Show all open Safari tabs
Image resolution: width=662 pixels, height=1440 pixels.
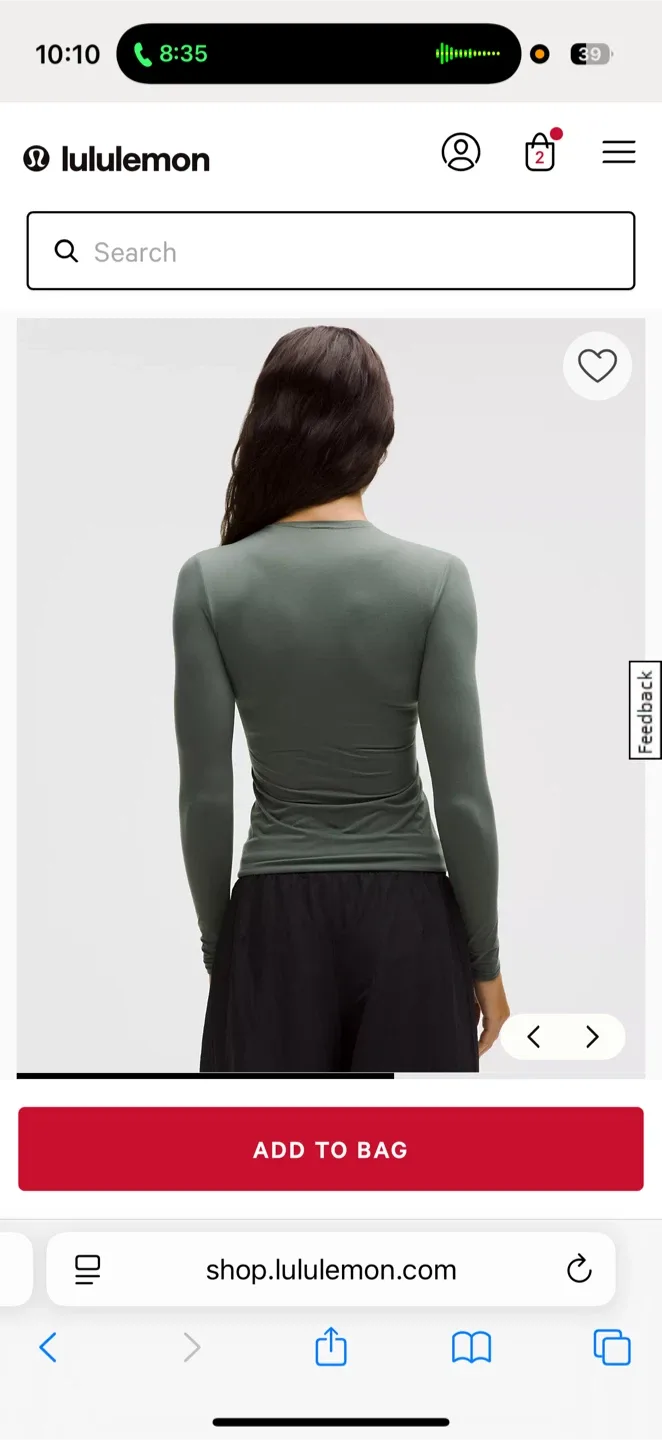tap(612, 1348)
